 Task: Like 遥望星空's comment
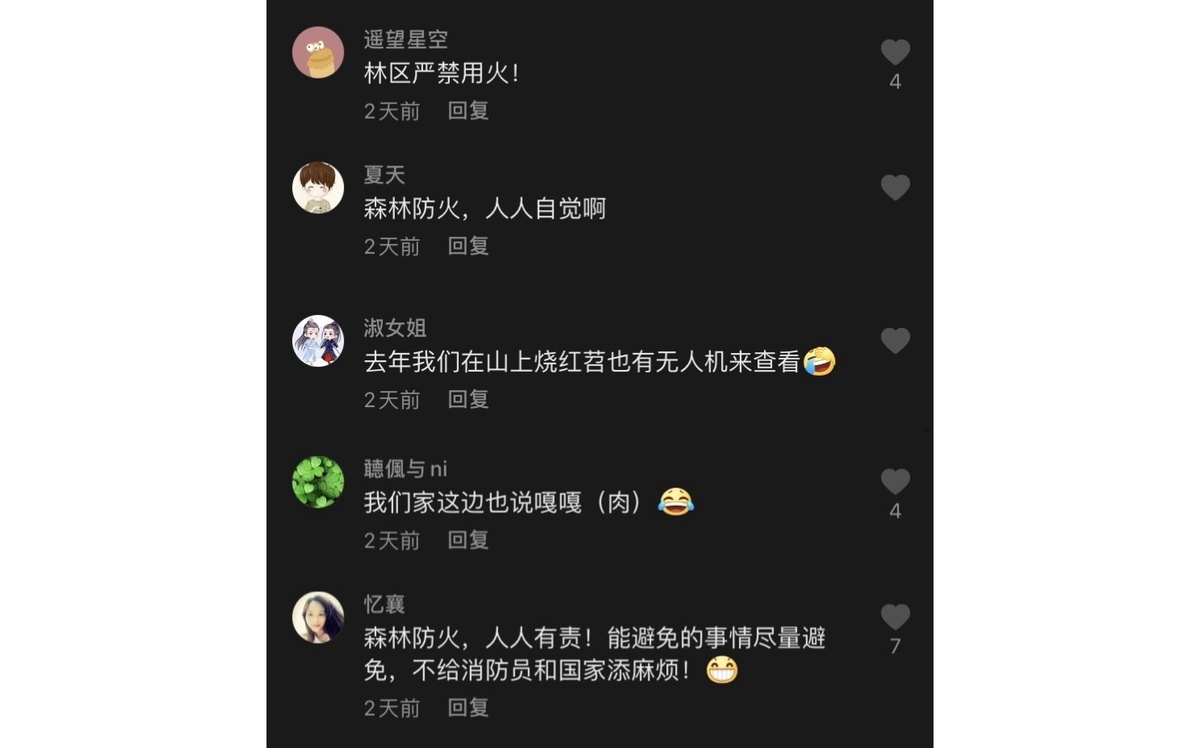895,52
